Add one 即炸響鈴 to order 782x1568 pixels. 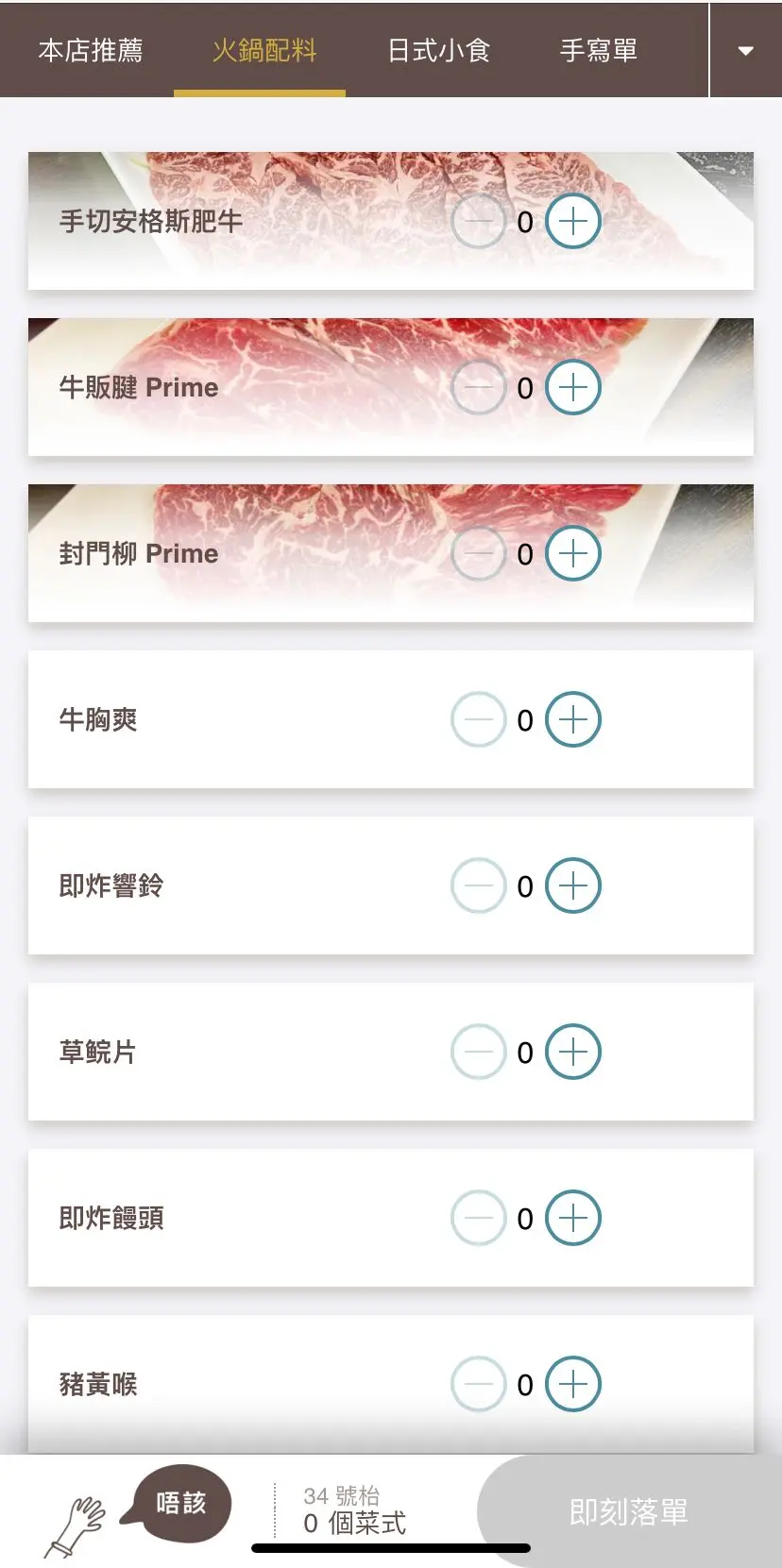tap(573, 886)
